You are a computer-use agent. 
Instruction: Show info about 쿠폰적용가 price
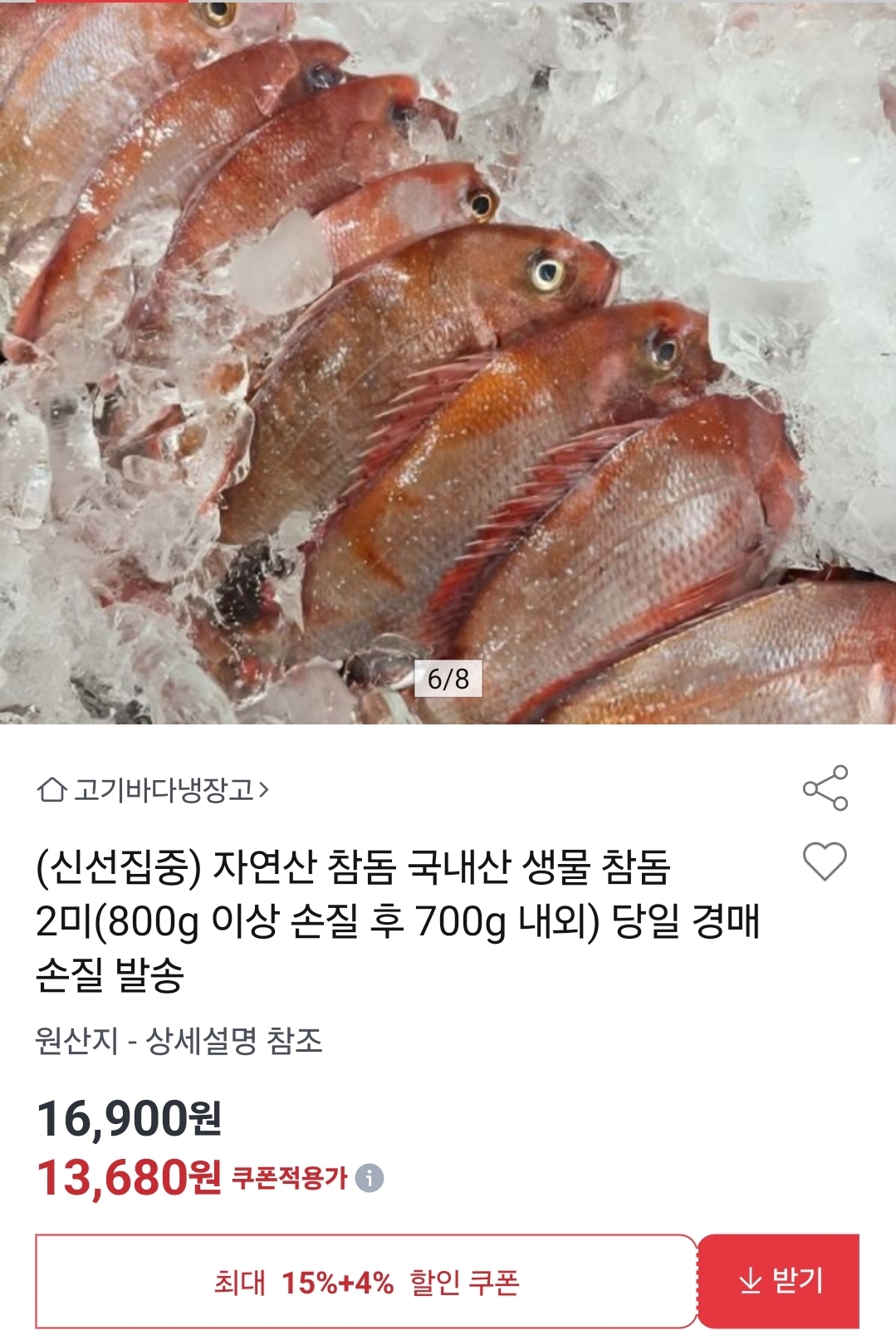(370, 1178)
